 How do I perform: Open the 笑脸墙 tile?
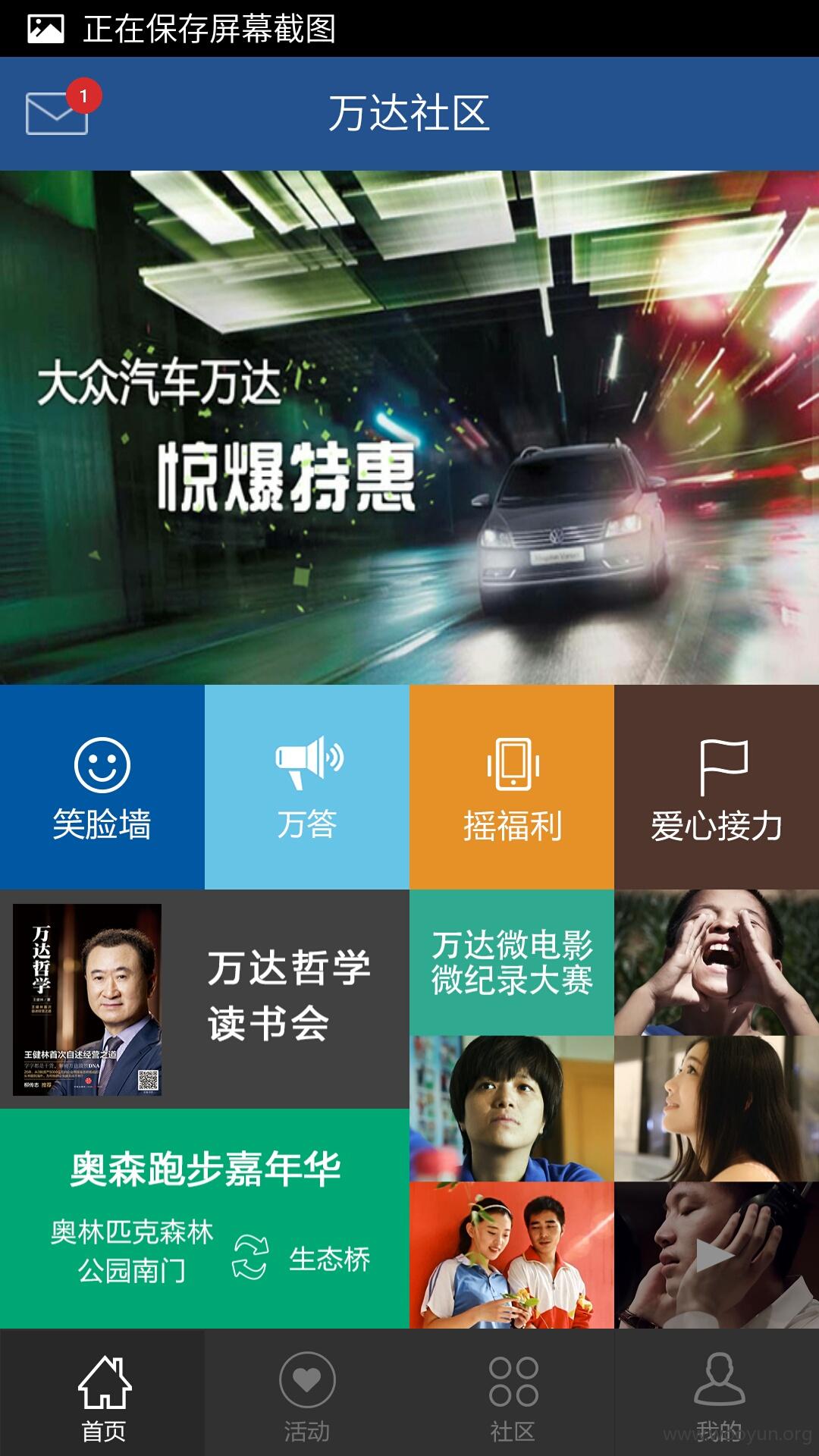click(x=102, y=787)
